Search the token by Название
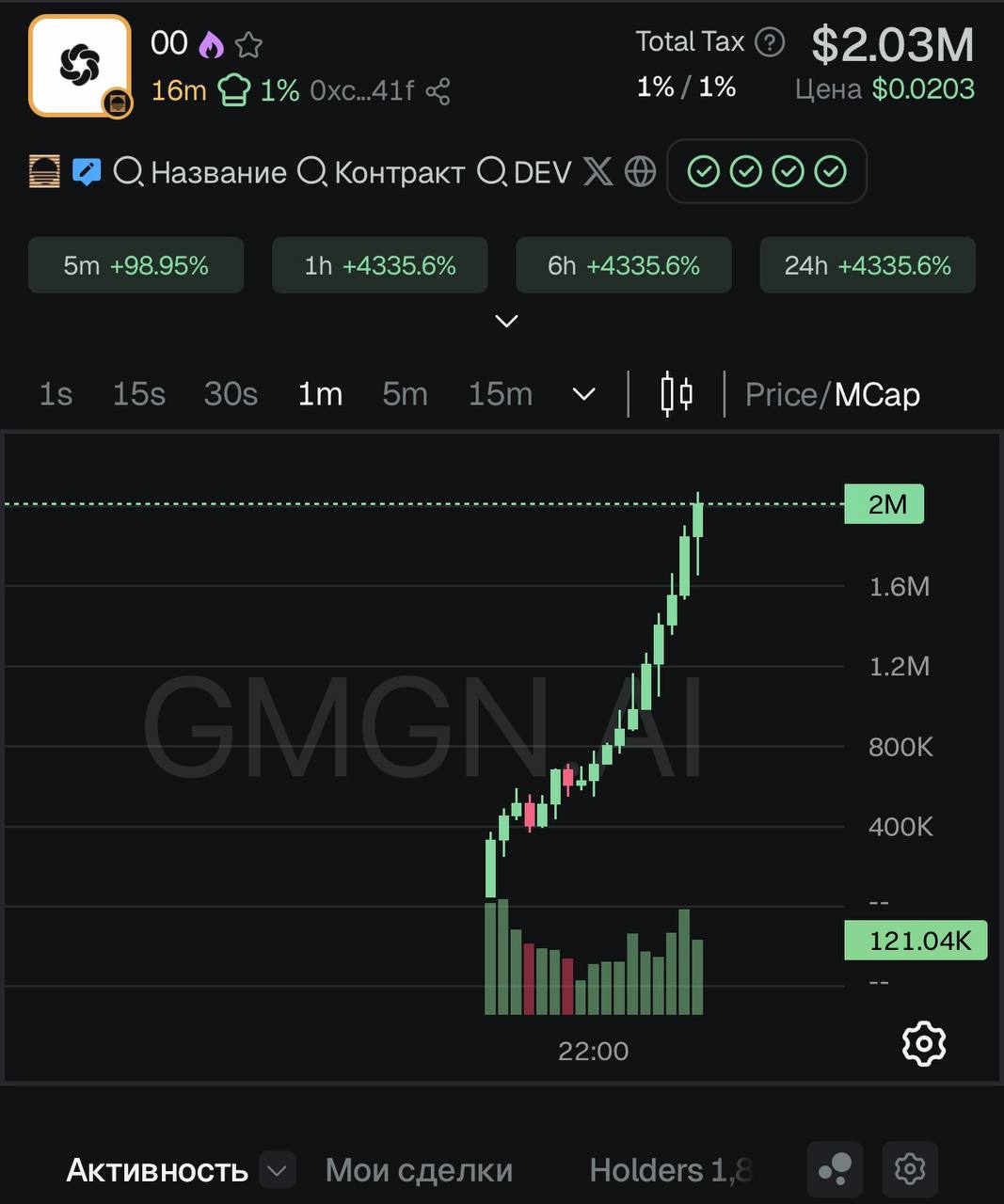This screenshot has width=1004, height=1204. pyautogui.click(x=199, y=172)
